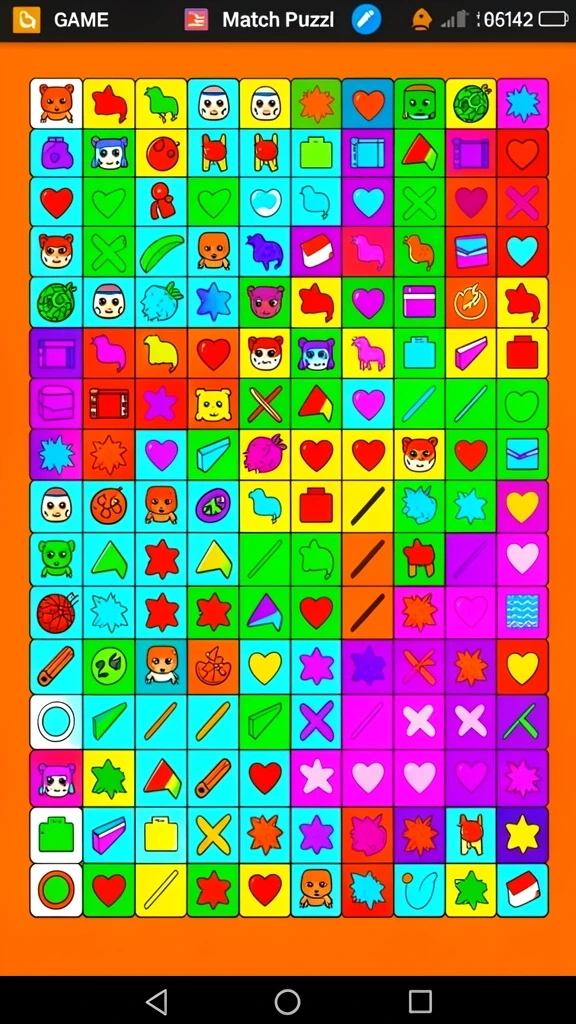The height and width of the screenshot is (1024, 576).
Task: Tap the white tile with orange-green ring
Action: pos(56,889)
